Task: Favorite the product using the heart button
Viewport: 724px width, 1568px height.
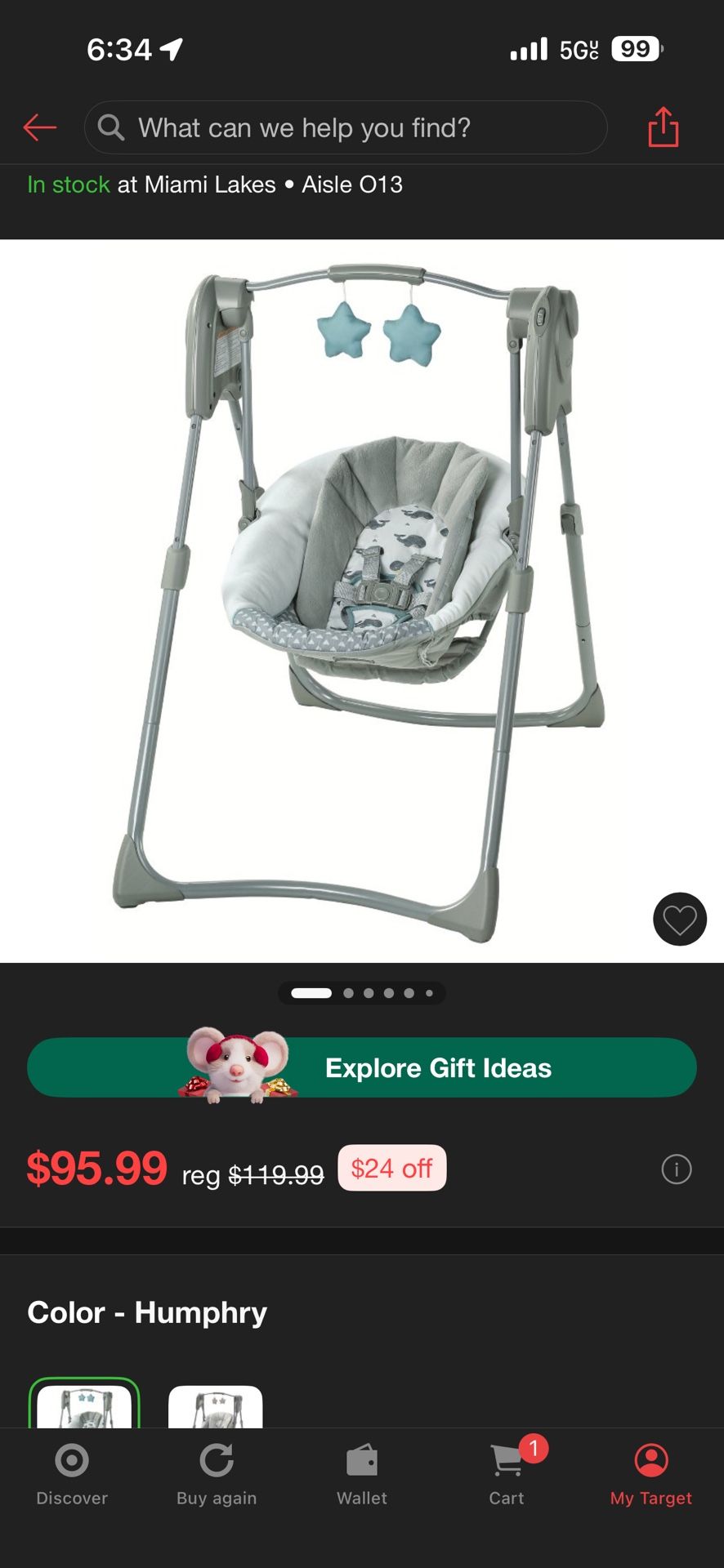Action: (679, 919)
